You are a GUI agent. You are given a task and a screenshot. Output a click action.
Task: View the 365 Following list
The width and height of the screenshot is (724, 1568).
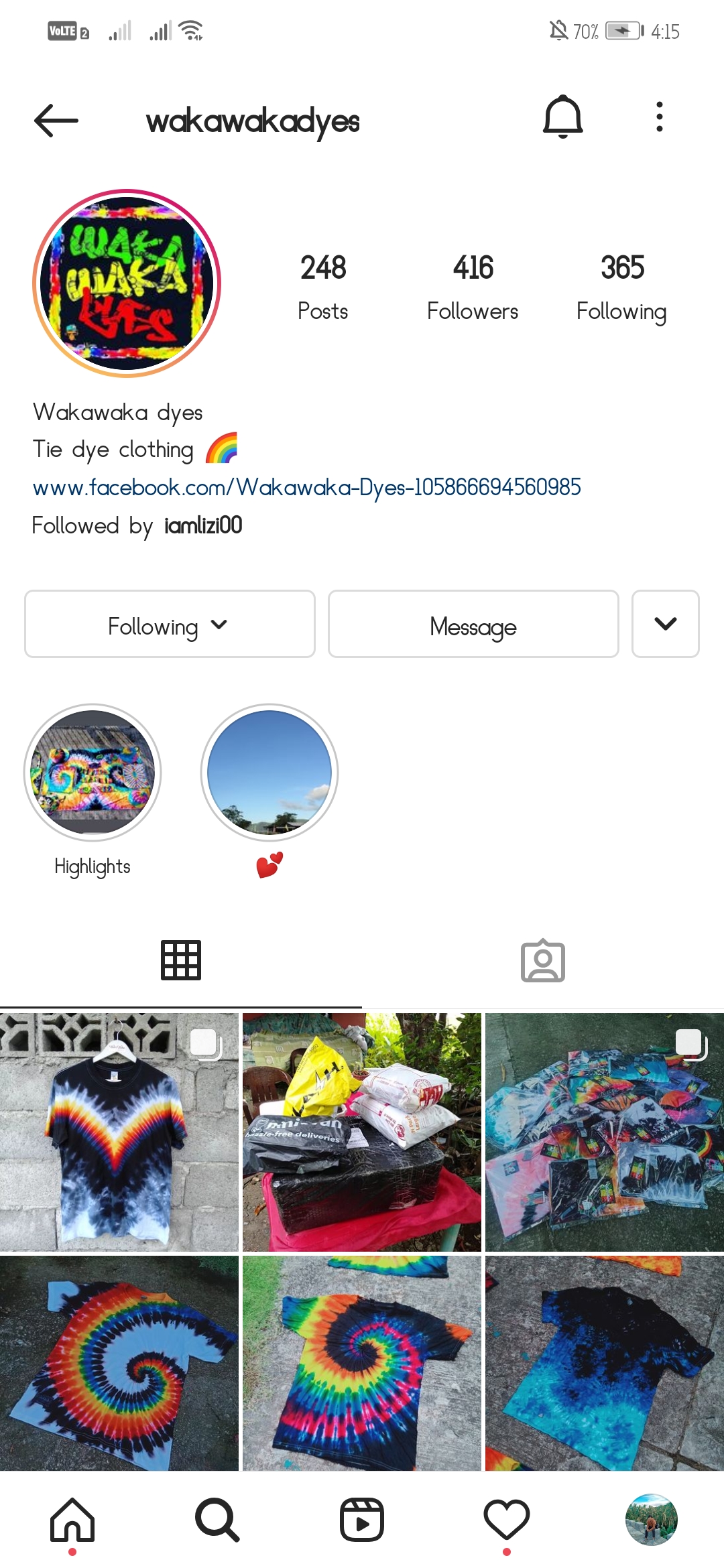[621, 287]
